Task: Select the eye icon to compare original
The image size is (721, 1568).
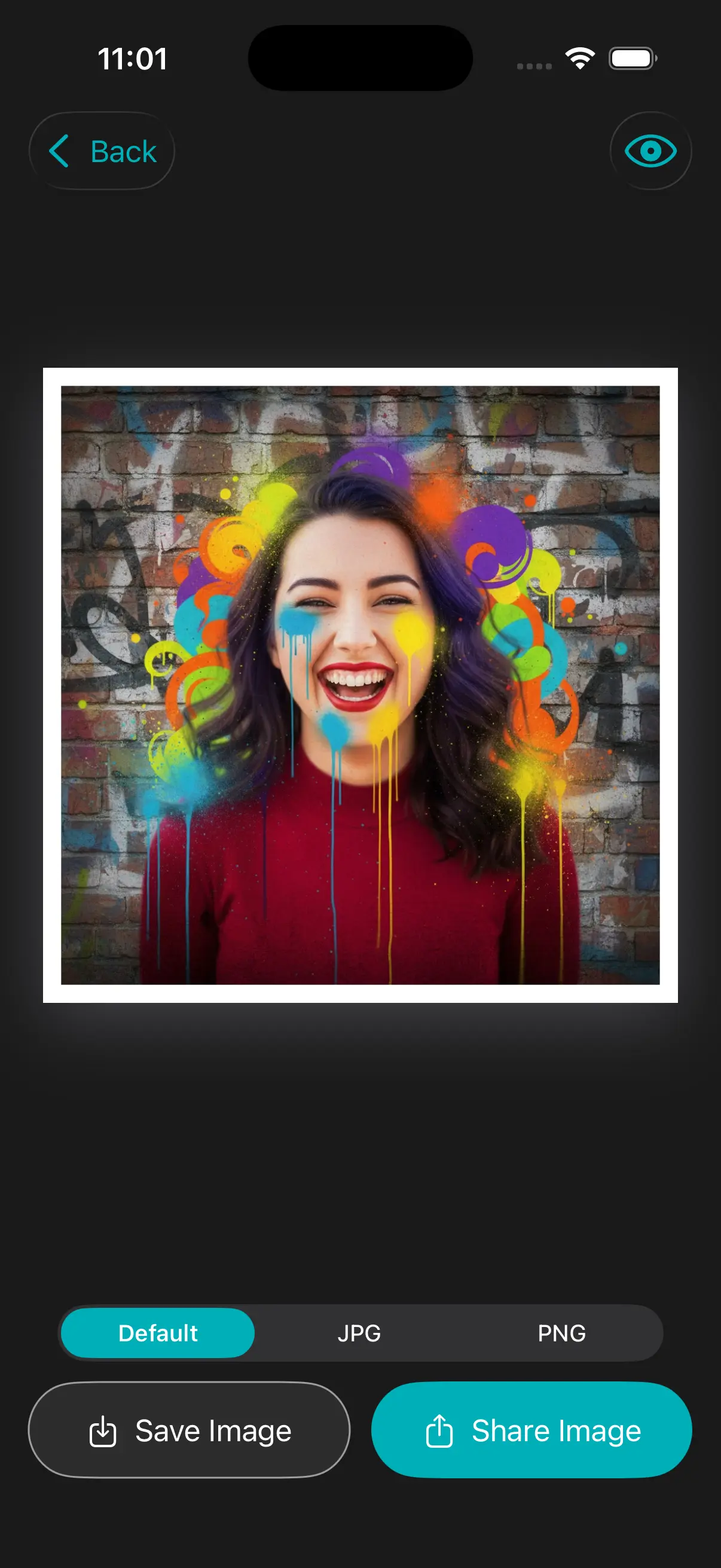Action: pyautogui.click(x=650, y=150)
